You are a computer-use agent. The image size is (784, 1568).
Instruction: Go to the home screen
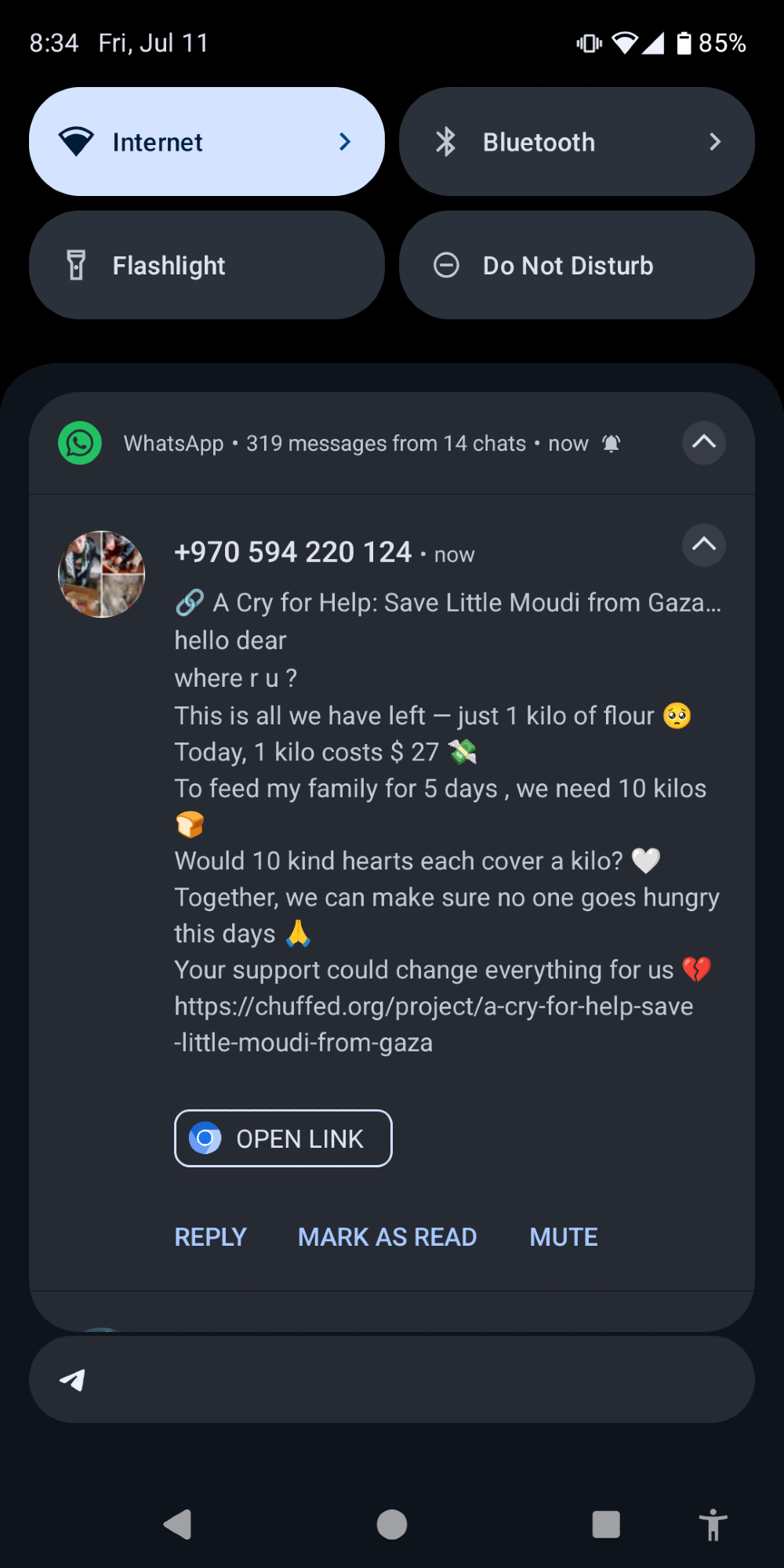(392, 1525)
